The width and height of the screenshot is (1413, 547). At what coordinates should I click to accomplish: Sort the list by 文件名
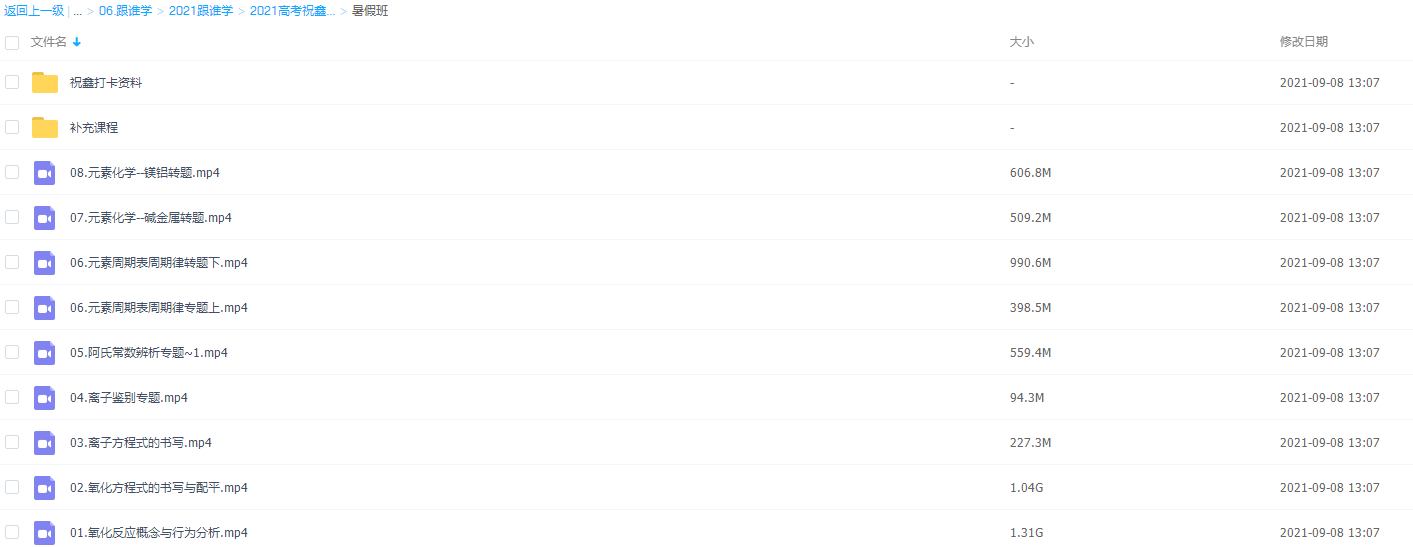49,42
